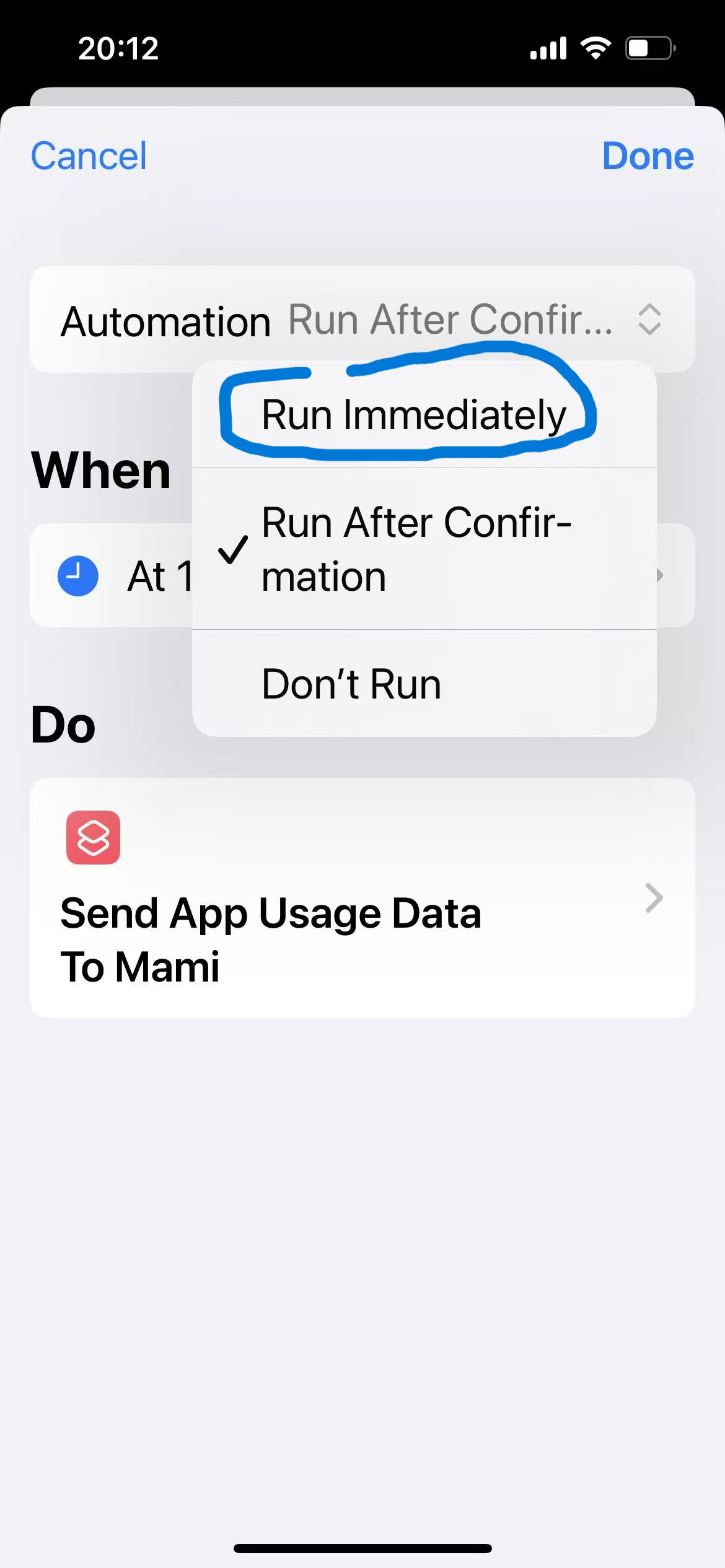The width and height of the screenshot is (725, 1568).
Task: Tap the Automation run mode dropdown
Action: 474,320
